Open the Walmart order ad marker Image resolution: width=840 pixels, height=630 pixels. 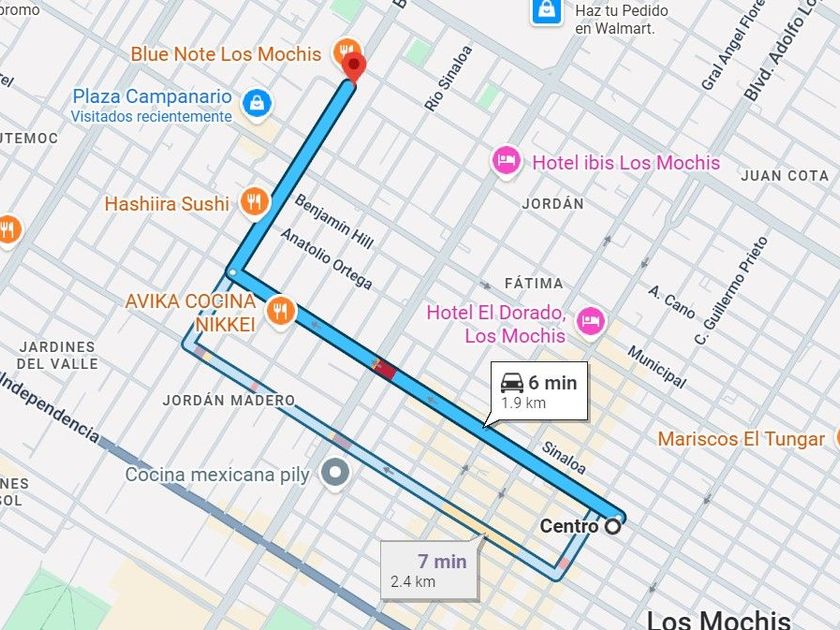click(546, 11)
